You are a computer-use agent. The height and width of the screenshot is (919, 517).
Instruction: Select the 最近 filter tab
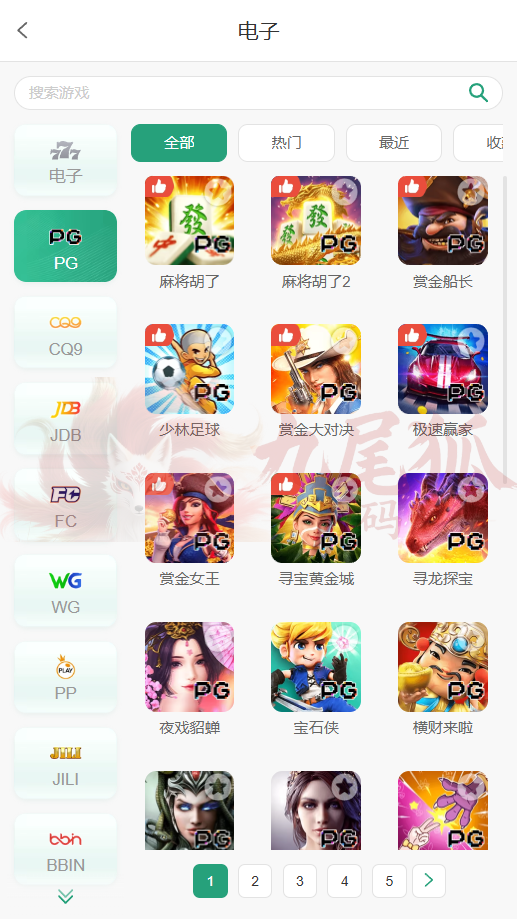coord(394,142)
